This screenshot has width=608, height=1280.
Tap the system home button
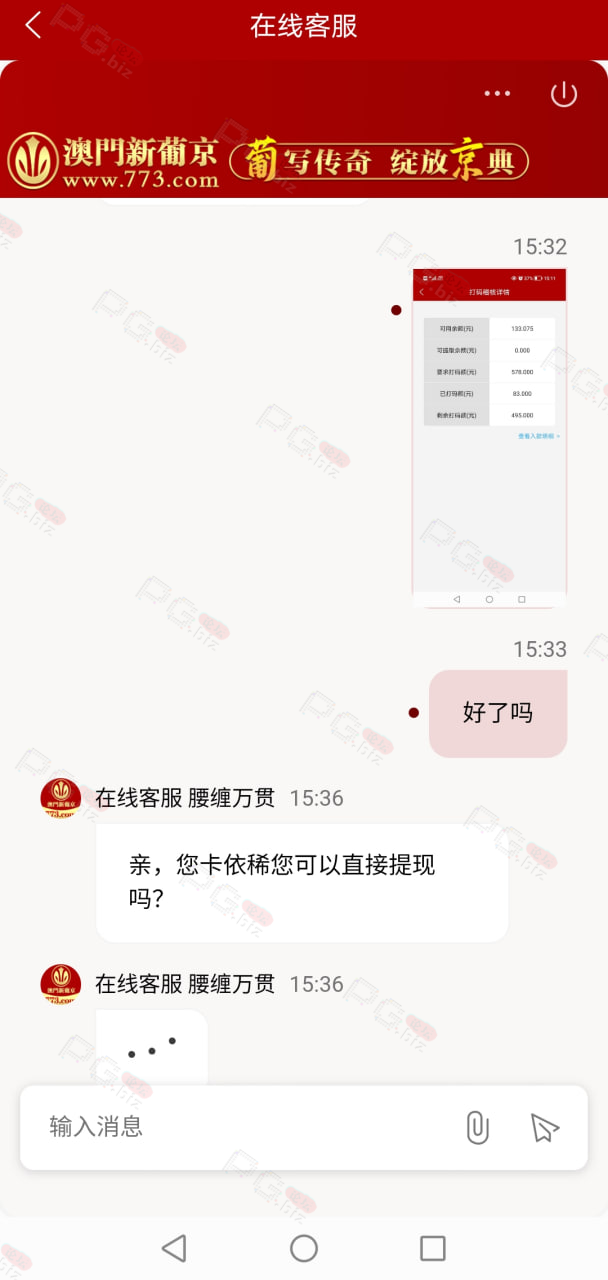tap(304, 1248)
